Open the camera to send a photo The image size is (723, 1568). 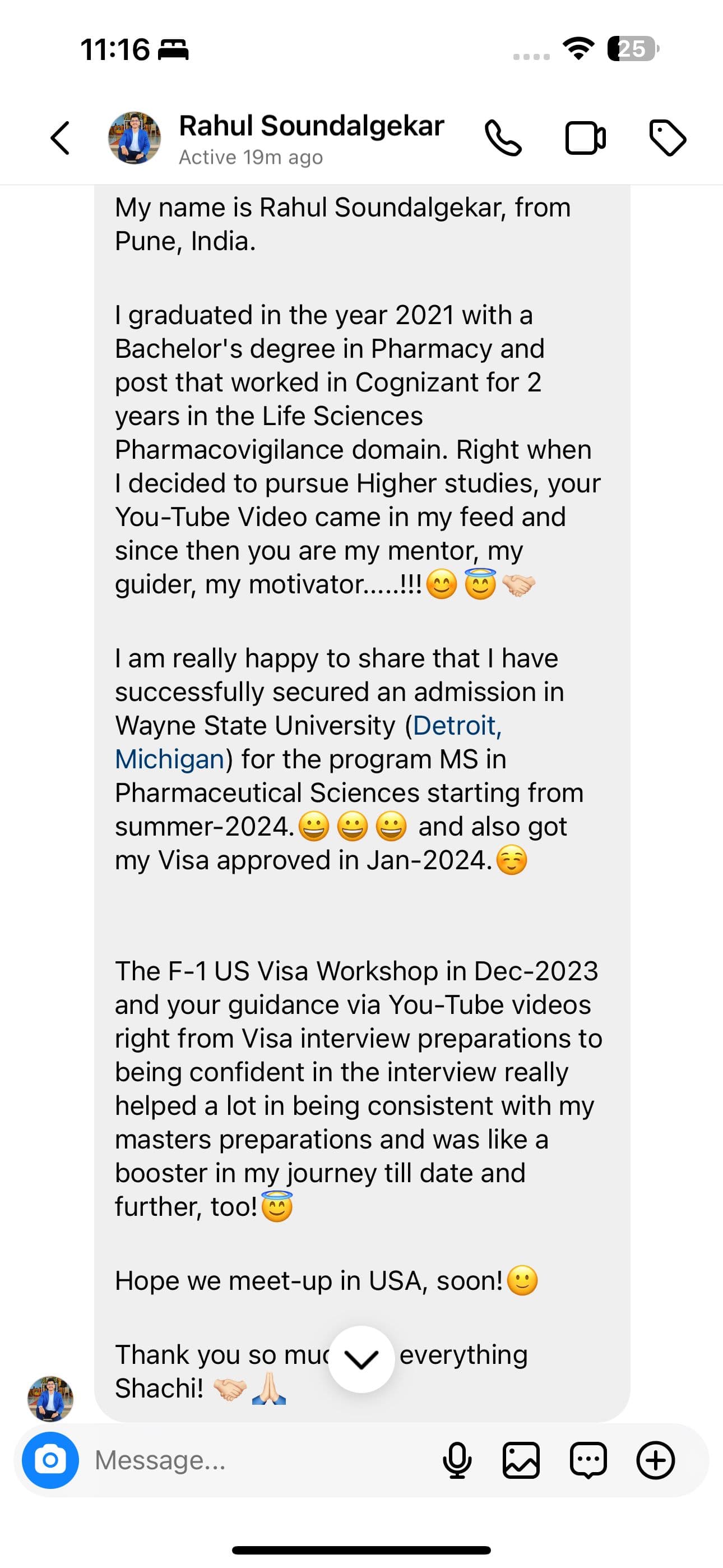(x=50, y=1460)
